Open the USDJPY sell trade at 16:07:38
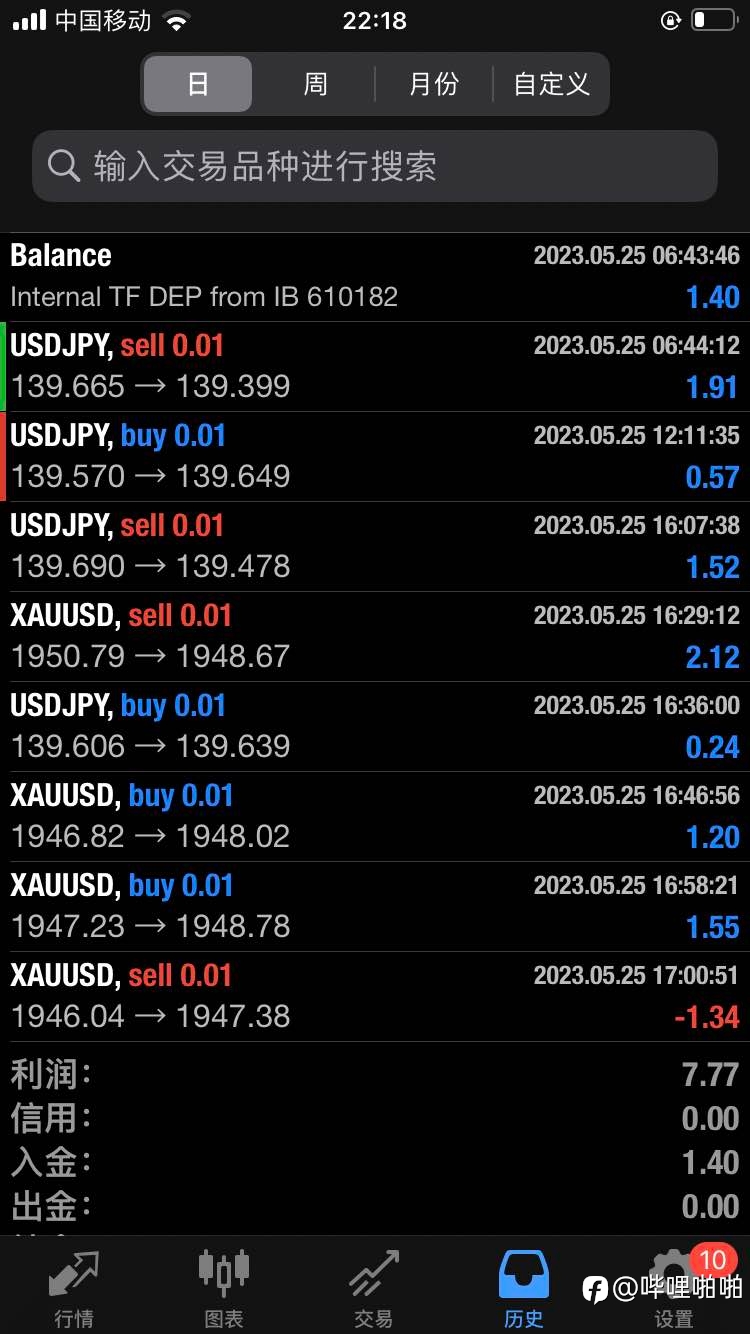 tap(375, 547)
